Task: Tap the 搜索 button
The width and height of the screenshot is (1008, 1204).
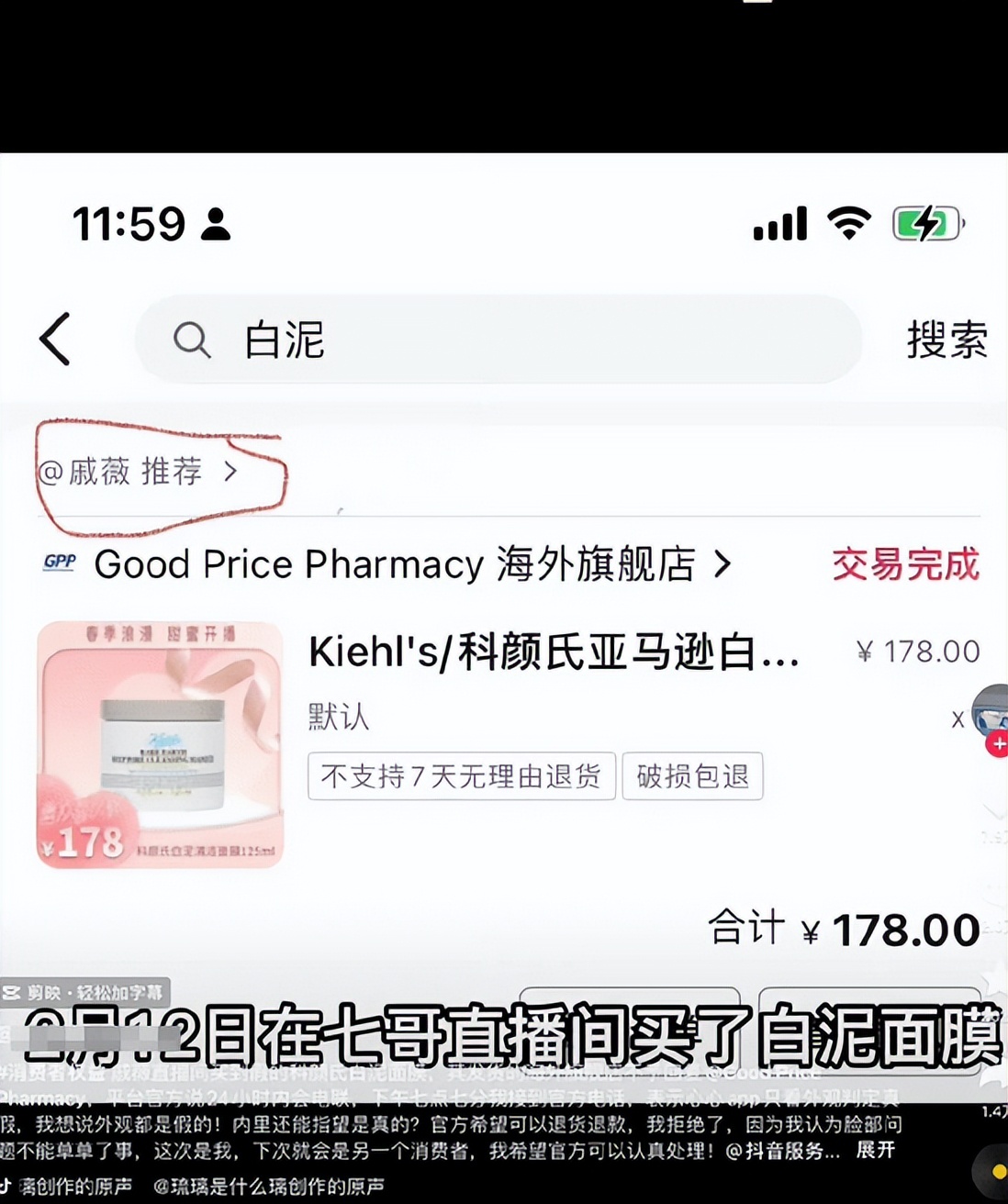Action: click(946, 340)
